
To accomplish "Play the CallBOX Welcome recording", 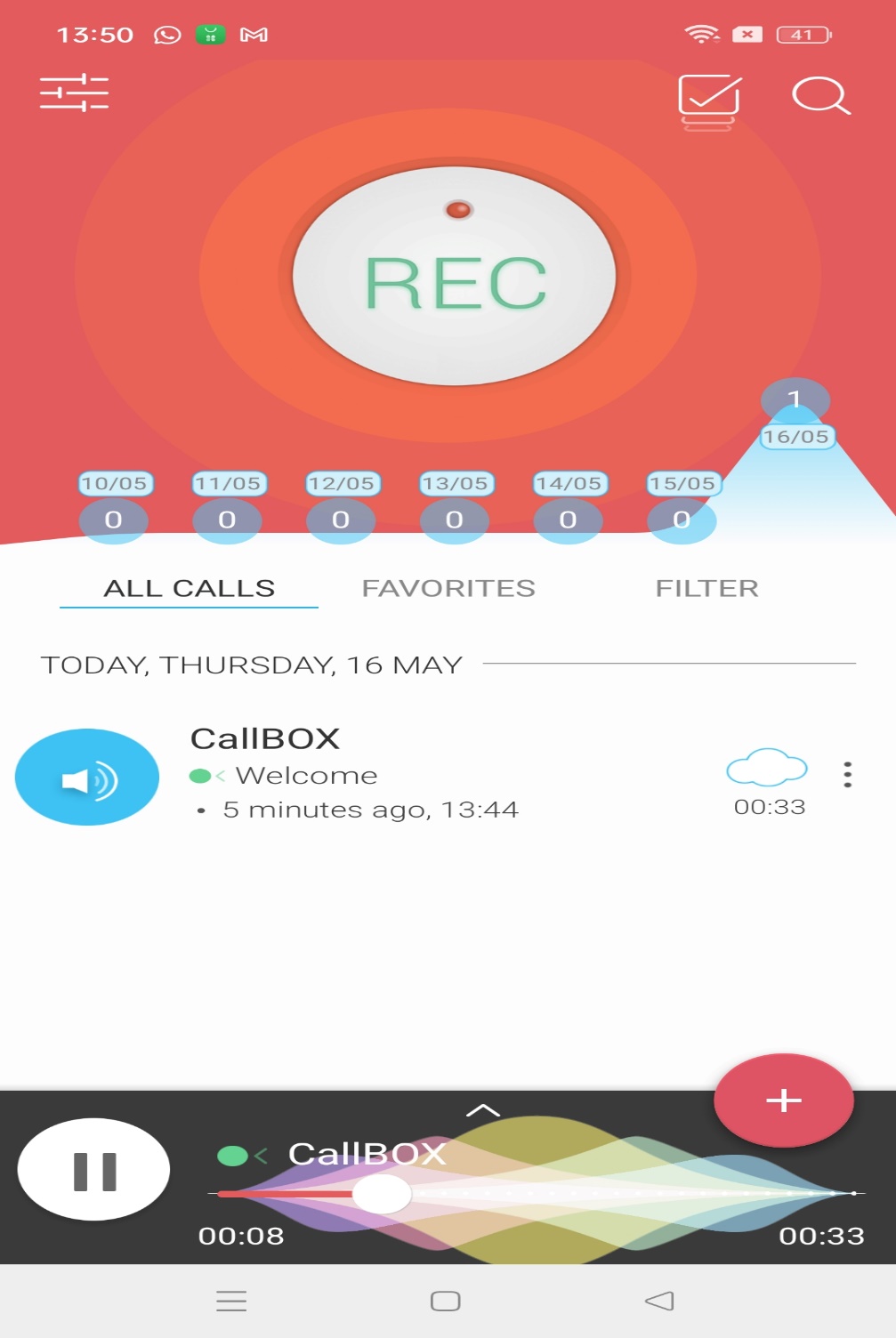I will click(x=87, y=778).
